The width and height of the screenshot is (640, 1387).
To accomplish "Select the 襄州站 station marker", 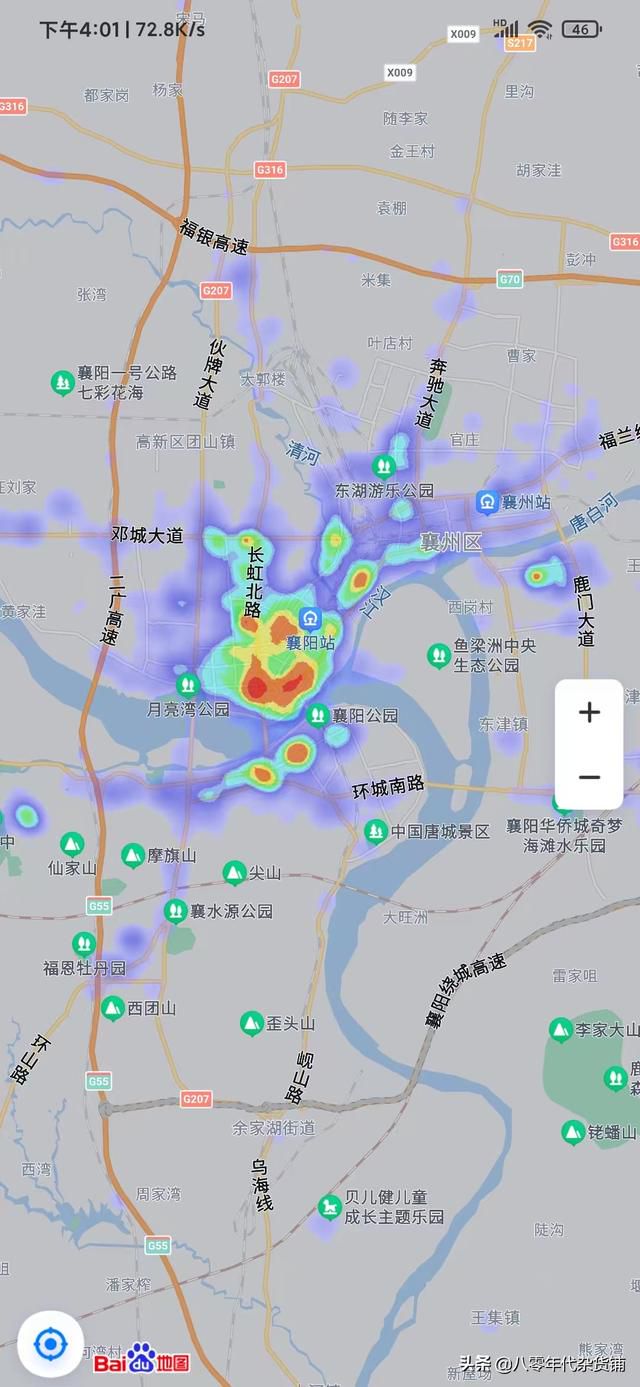I will [x=488, y=502].
